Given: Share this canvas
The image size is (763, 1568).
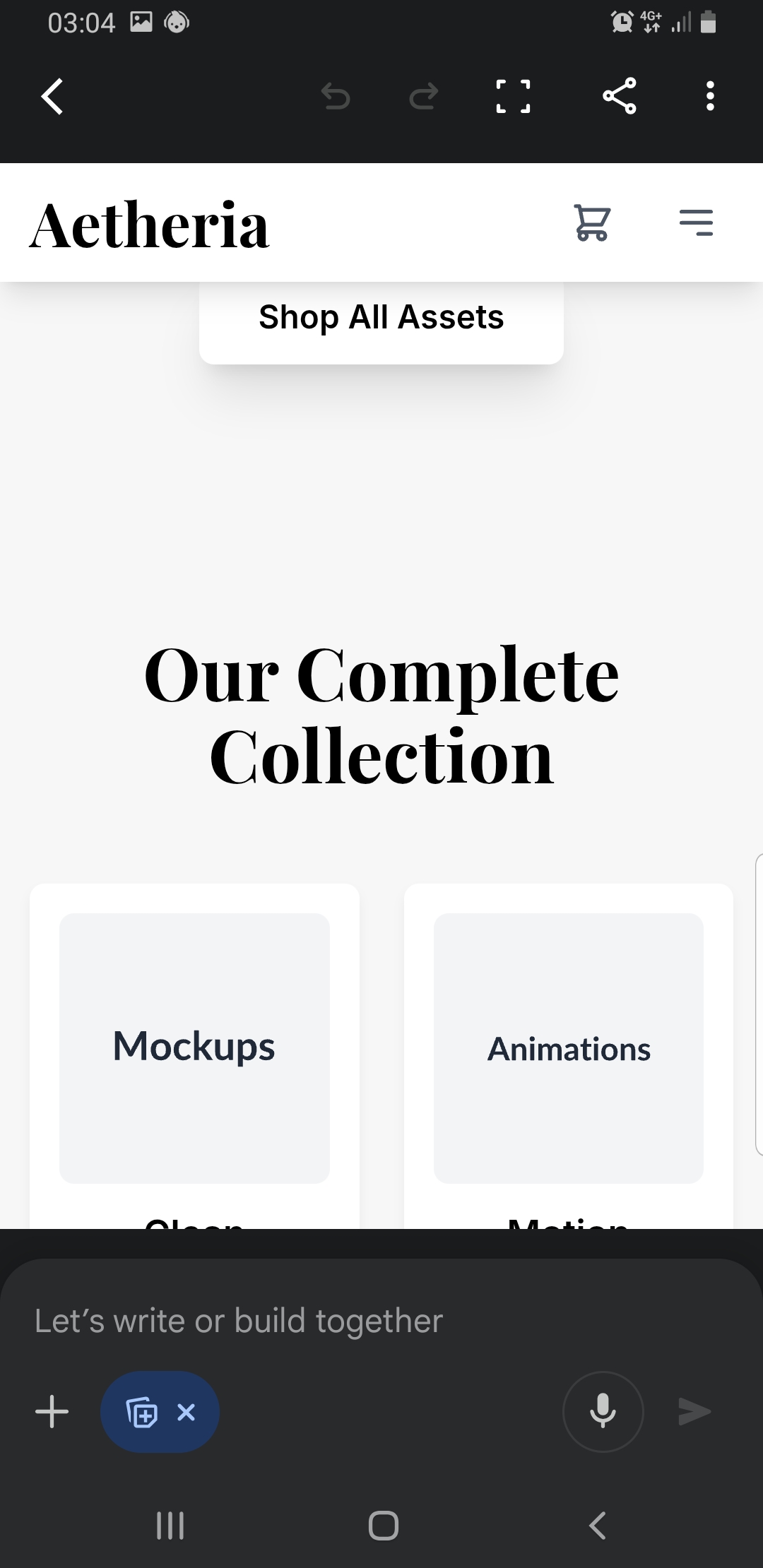Looking at the screenshot, I should [x=620, y=96].
